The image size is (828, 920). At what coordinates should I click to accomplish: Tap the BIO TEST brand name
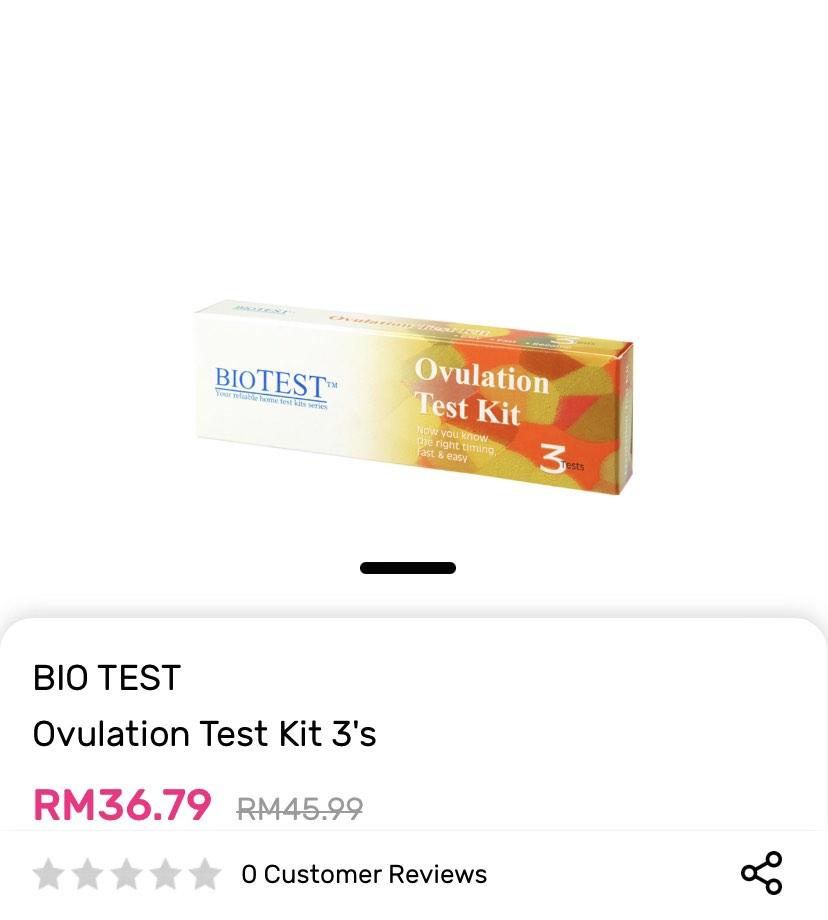point(106,677)
